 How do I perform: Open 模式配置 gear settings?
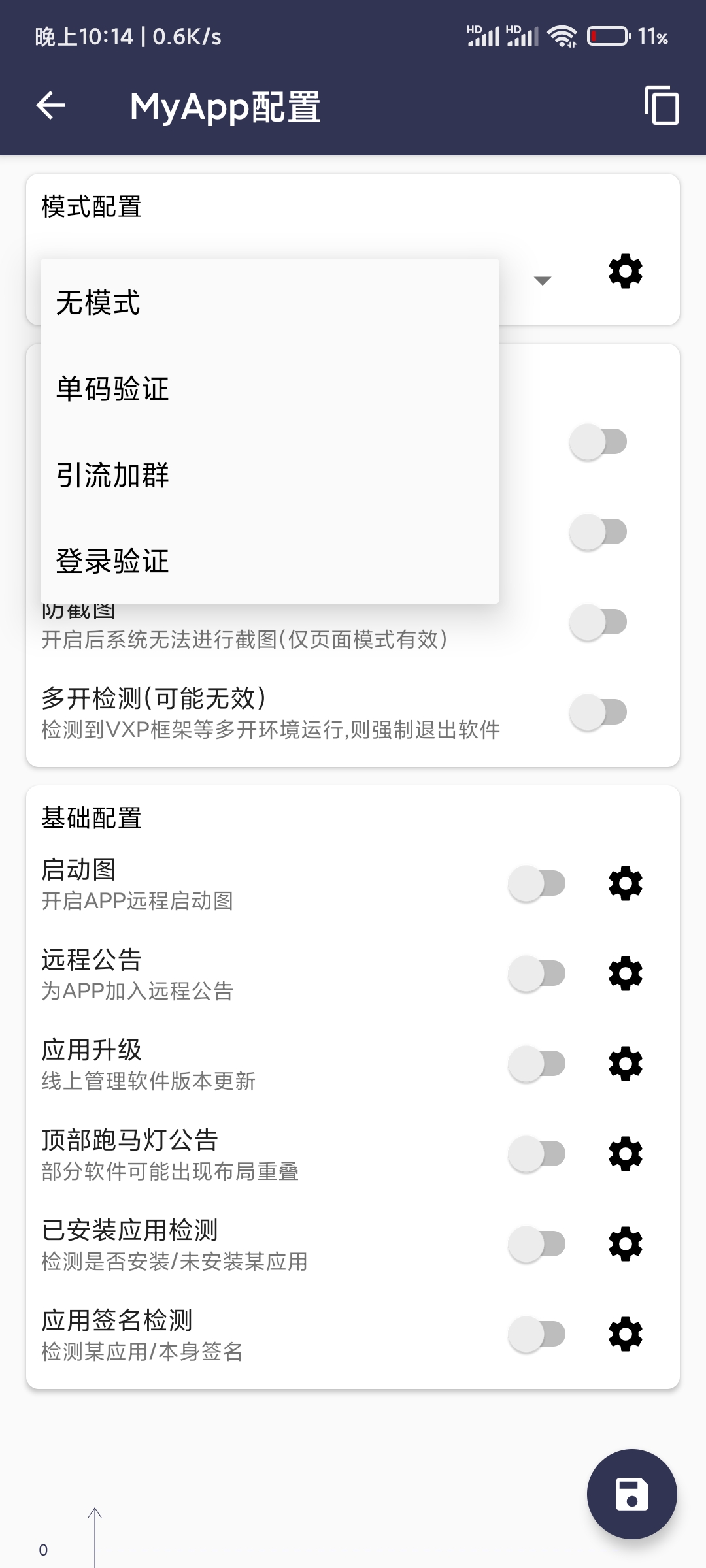coord(625,271)
